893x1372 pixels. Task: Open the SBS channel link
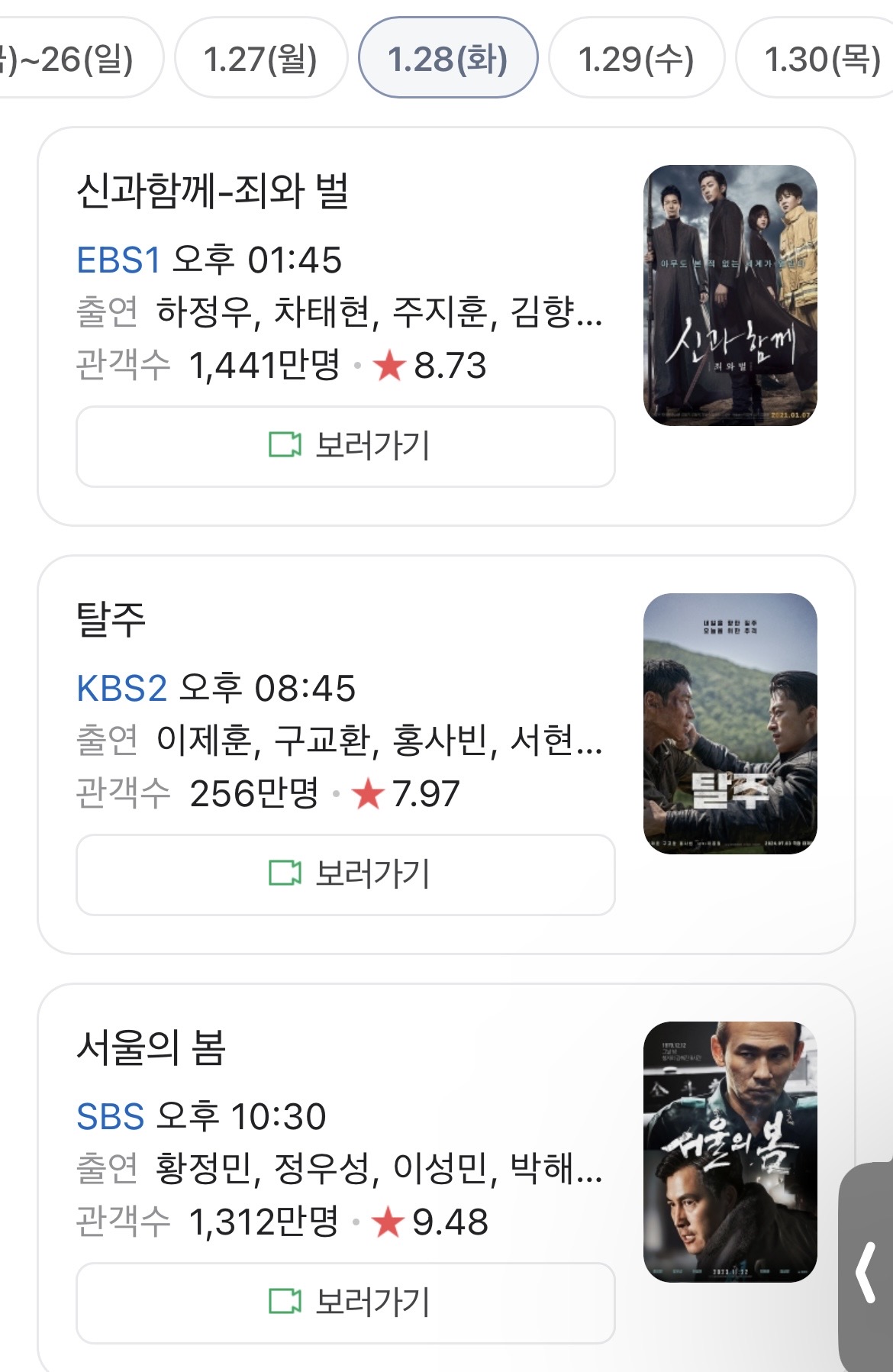110,1117
